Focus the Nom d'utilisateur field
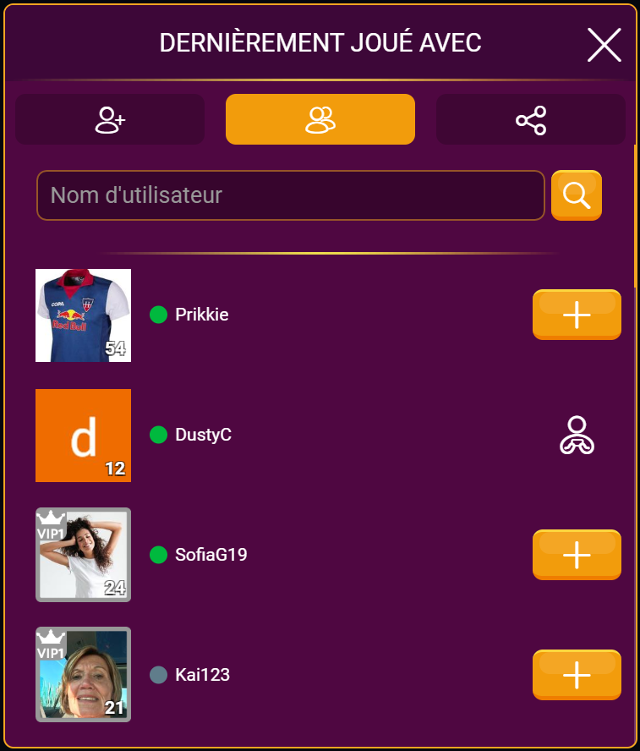 (x=290, y=195)
